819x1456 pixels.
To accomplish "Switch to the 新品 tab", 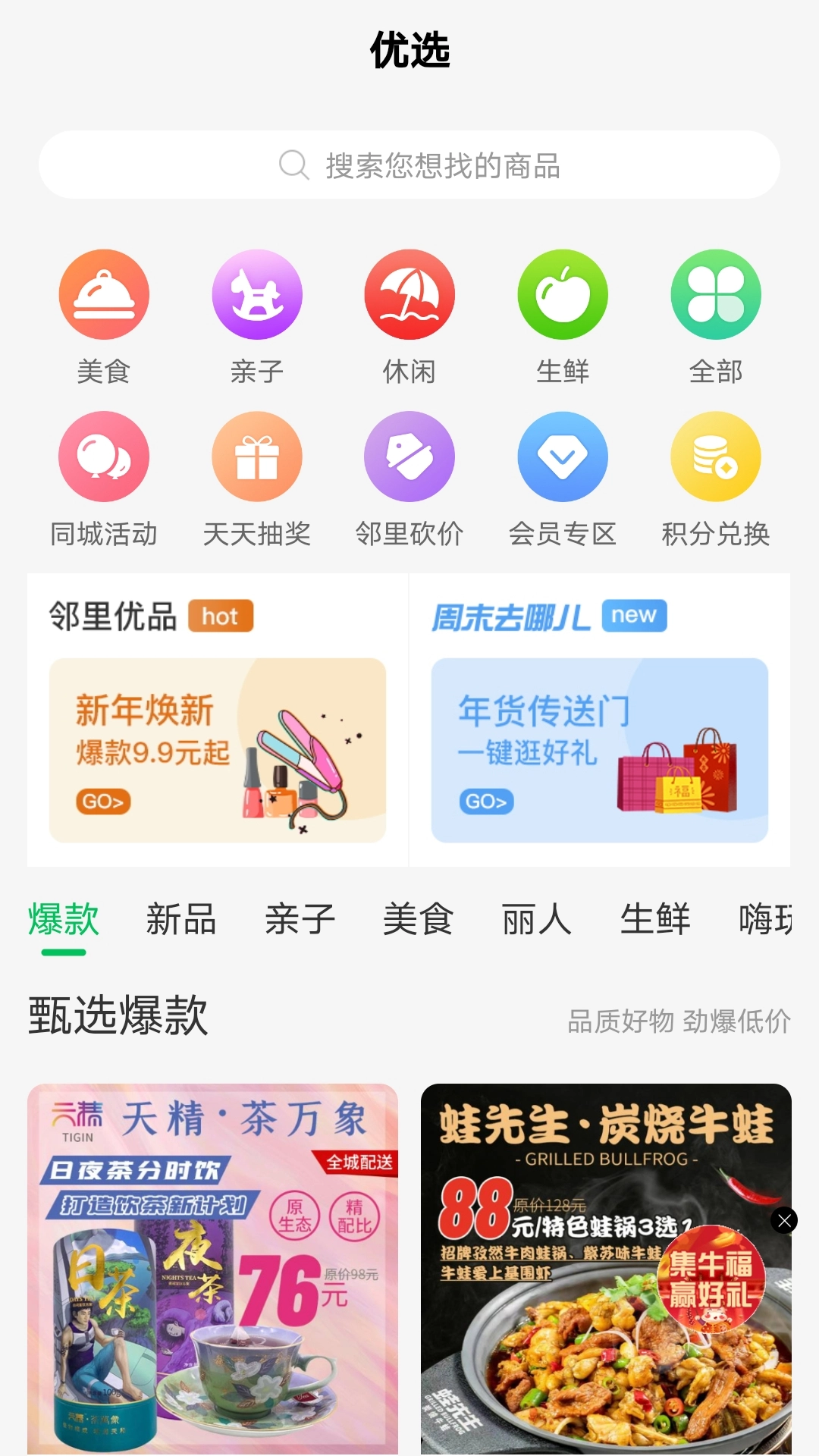I will pos(180,918).
